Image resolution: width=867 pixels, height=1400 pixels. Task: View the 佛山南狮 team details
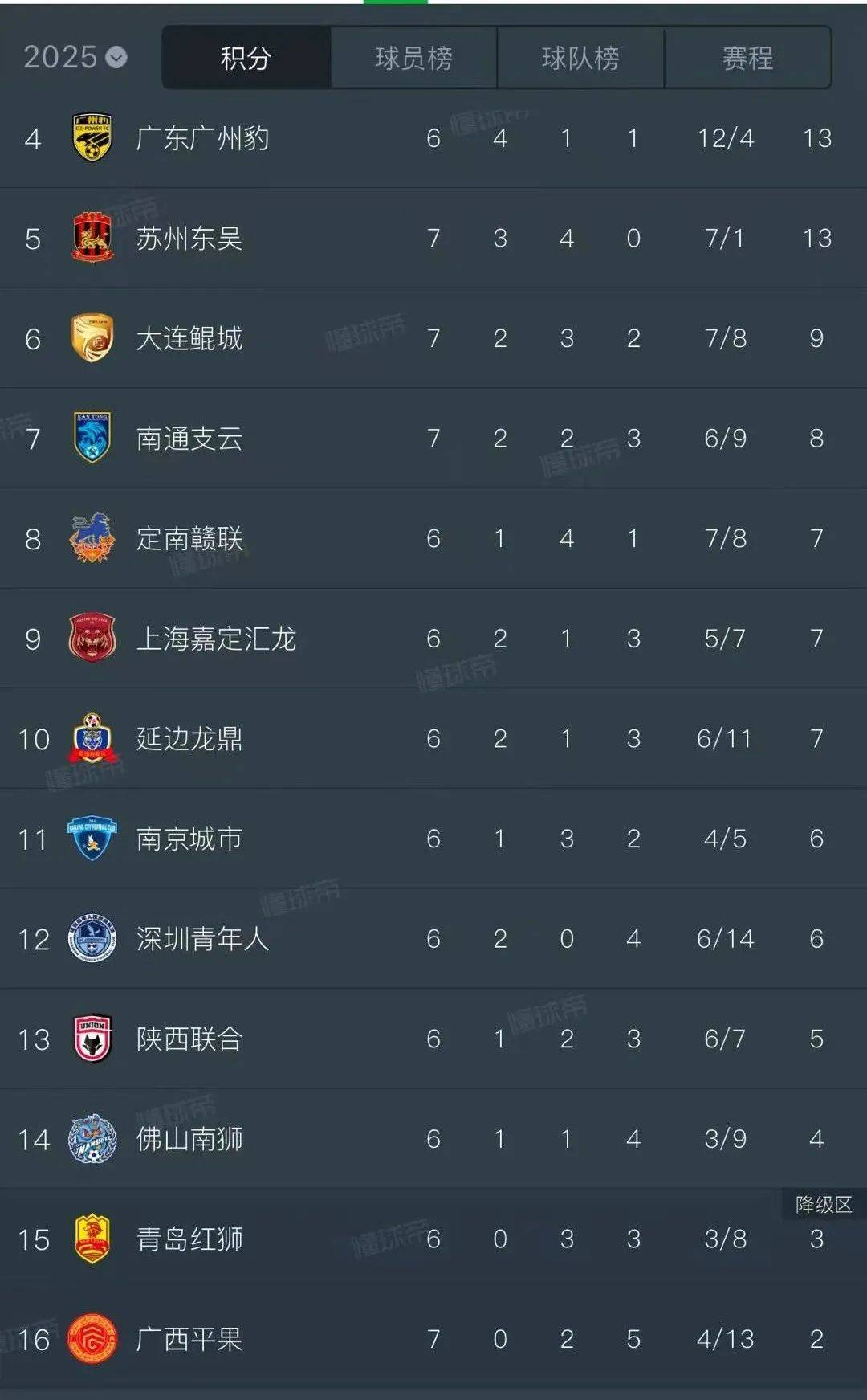pyautogui.click(x=189, y=1139)
